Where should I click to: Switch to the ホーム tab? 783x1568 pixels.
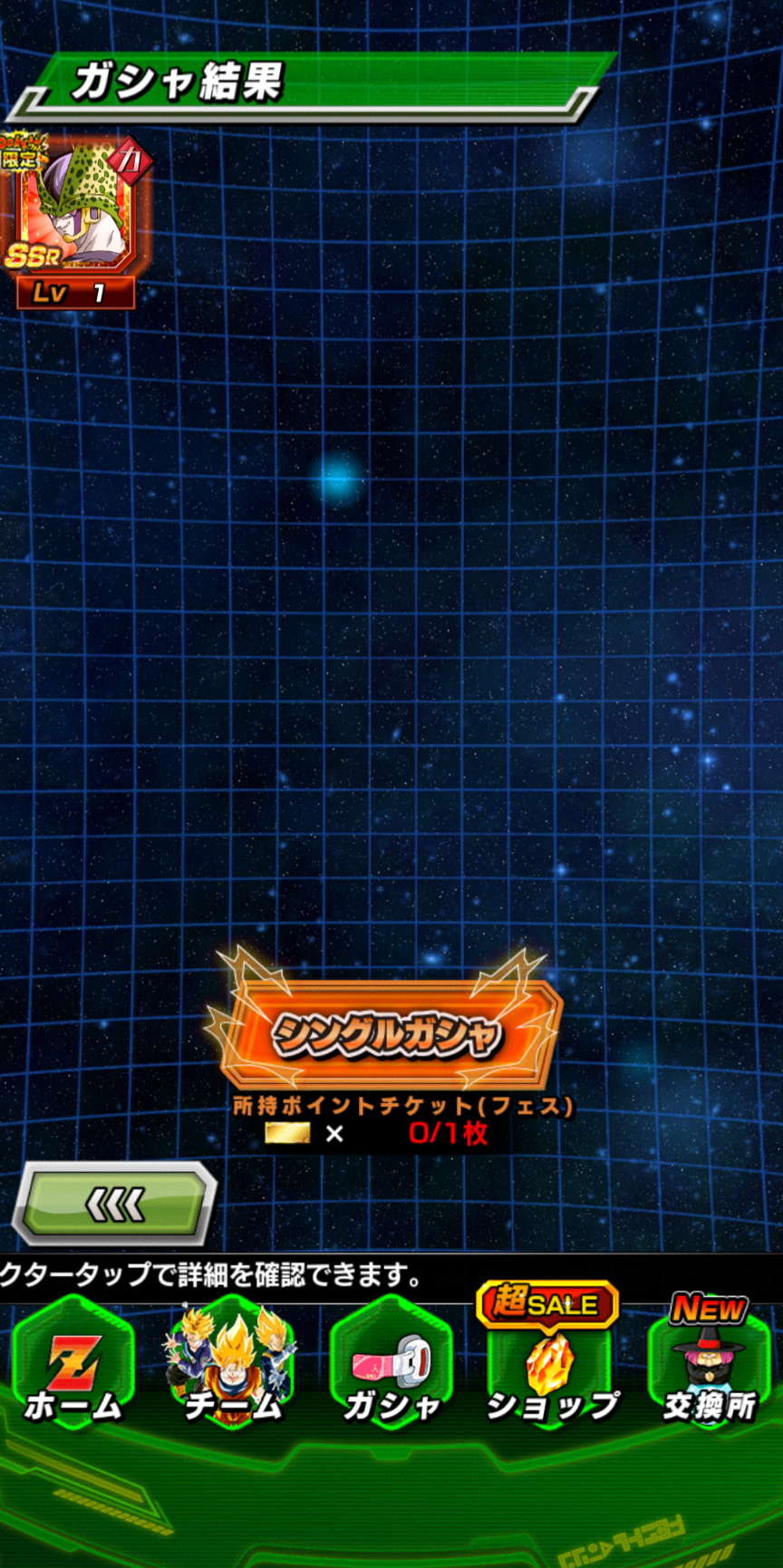73,1365
